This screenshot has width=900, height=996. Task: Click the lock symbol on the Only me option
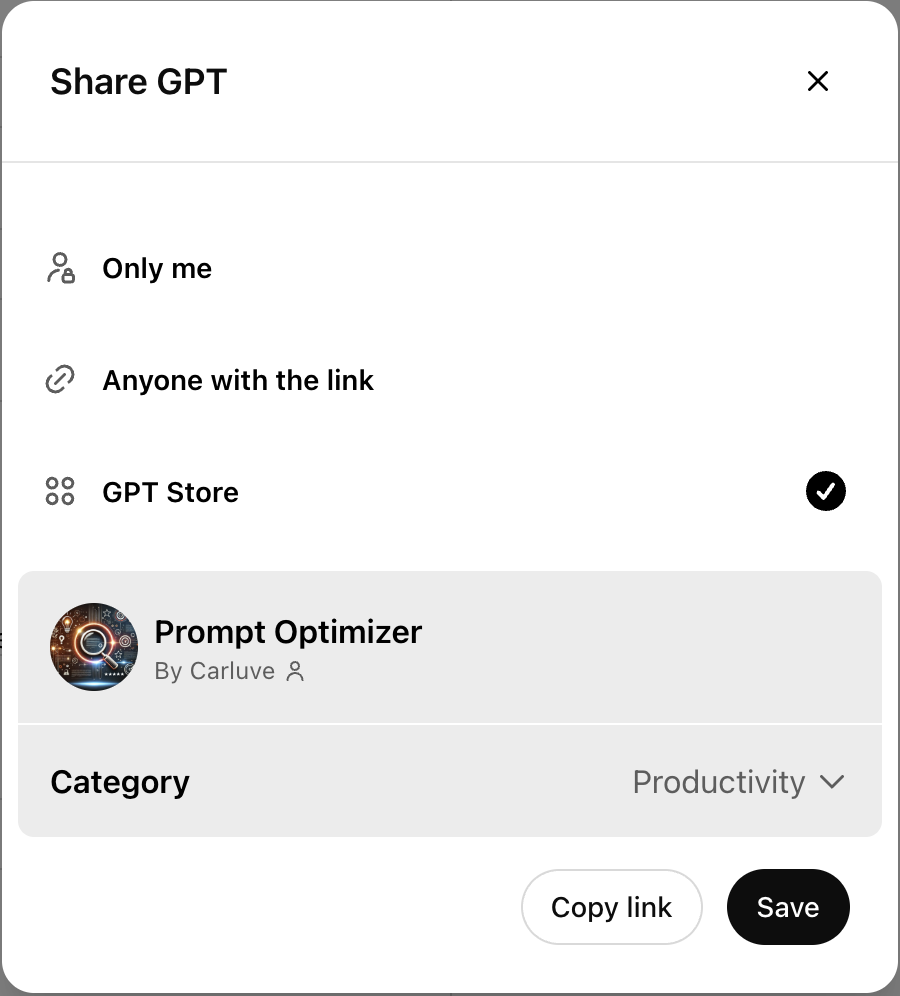pos(66,274)
